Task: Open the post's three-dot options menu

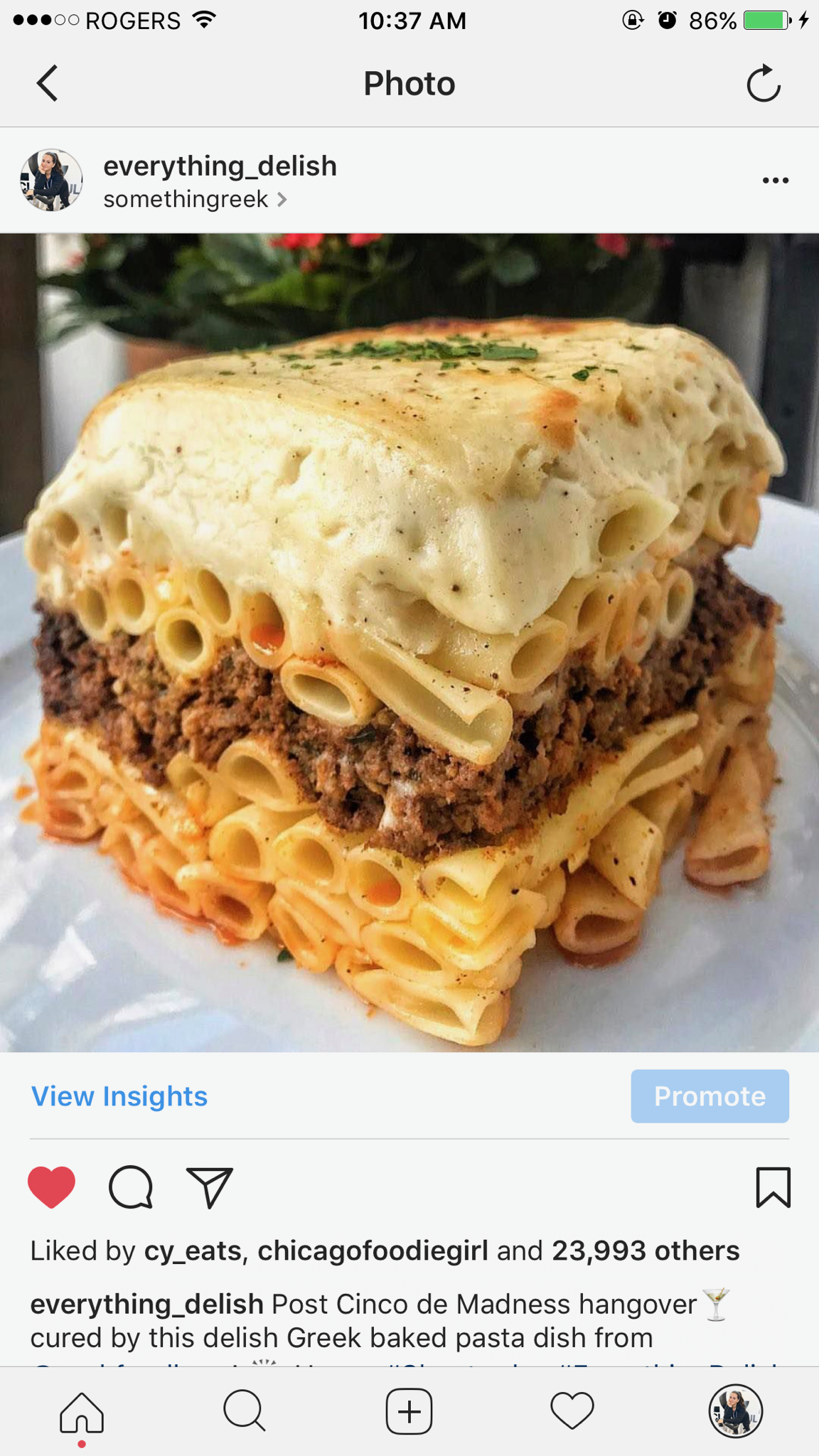Action: click(x=775, y=181)
